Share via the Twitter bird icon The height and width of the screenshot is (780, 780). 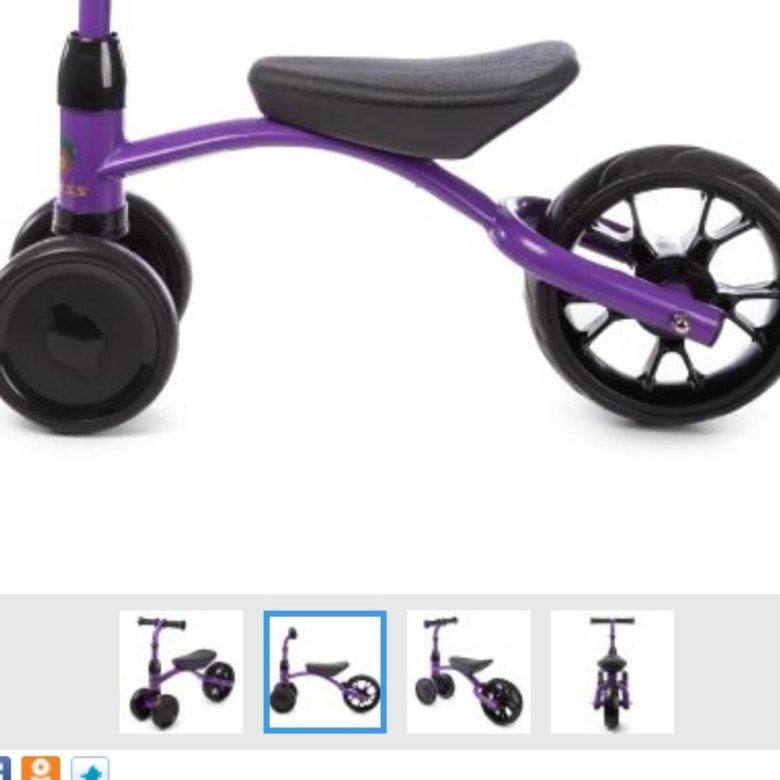point(90,770)
